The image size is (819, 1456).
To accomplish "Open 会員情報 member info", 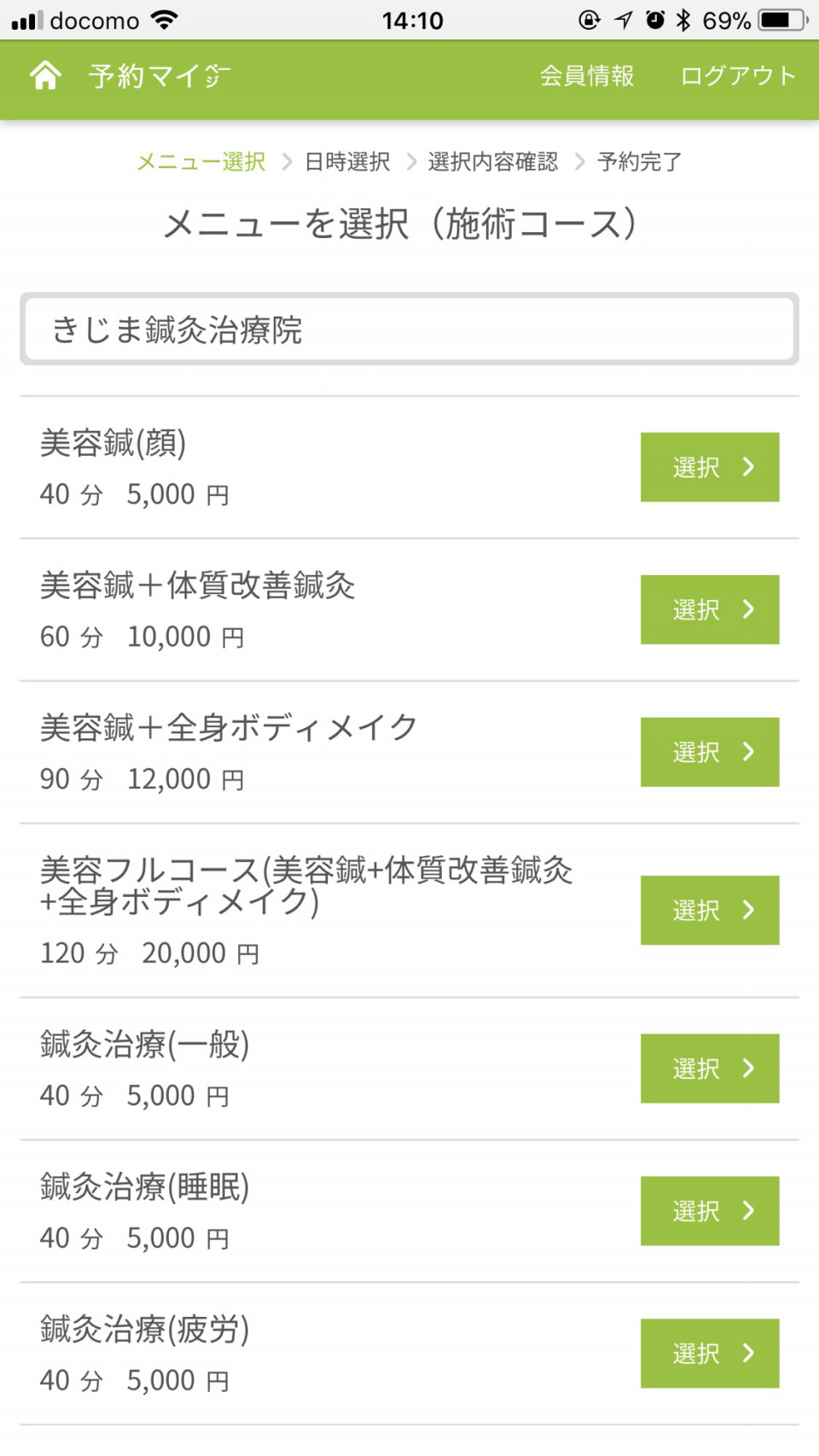I will point(587,76).
